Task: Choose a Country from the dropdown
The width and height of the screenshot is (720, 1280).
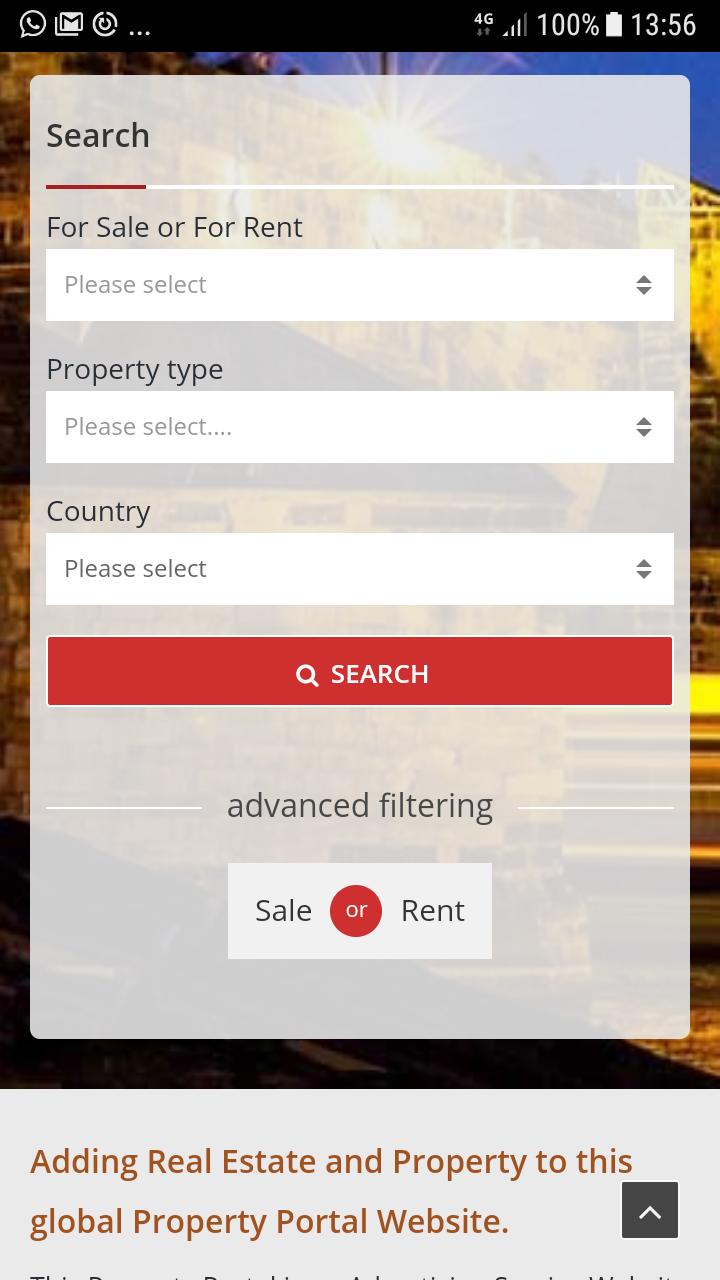Action: pyautogui.click(x=359, y=569)
